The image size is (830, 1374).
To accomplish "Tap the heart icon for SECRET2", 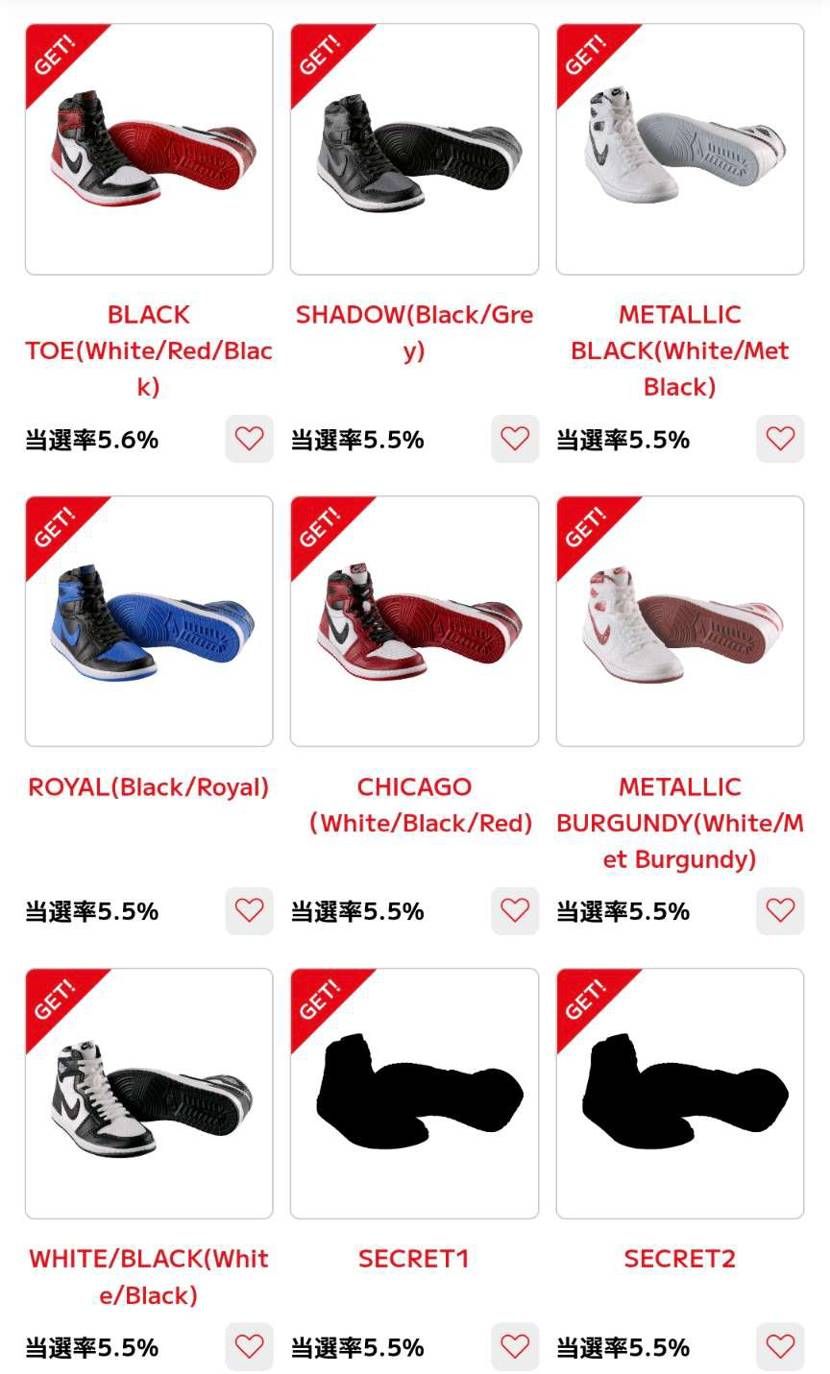I will [779, 1347].
